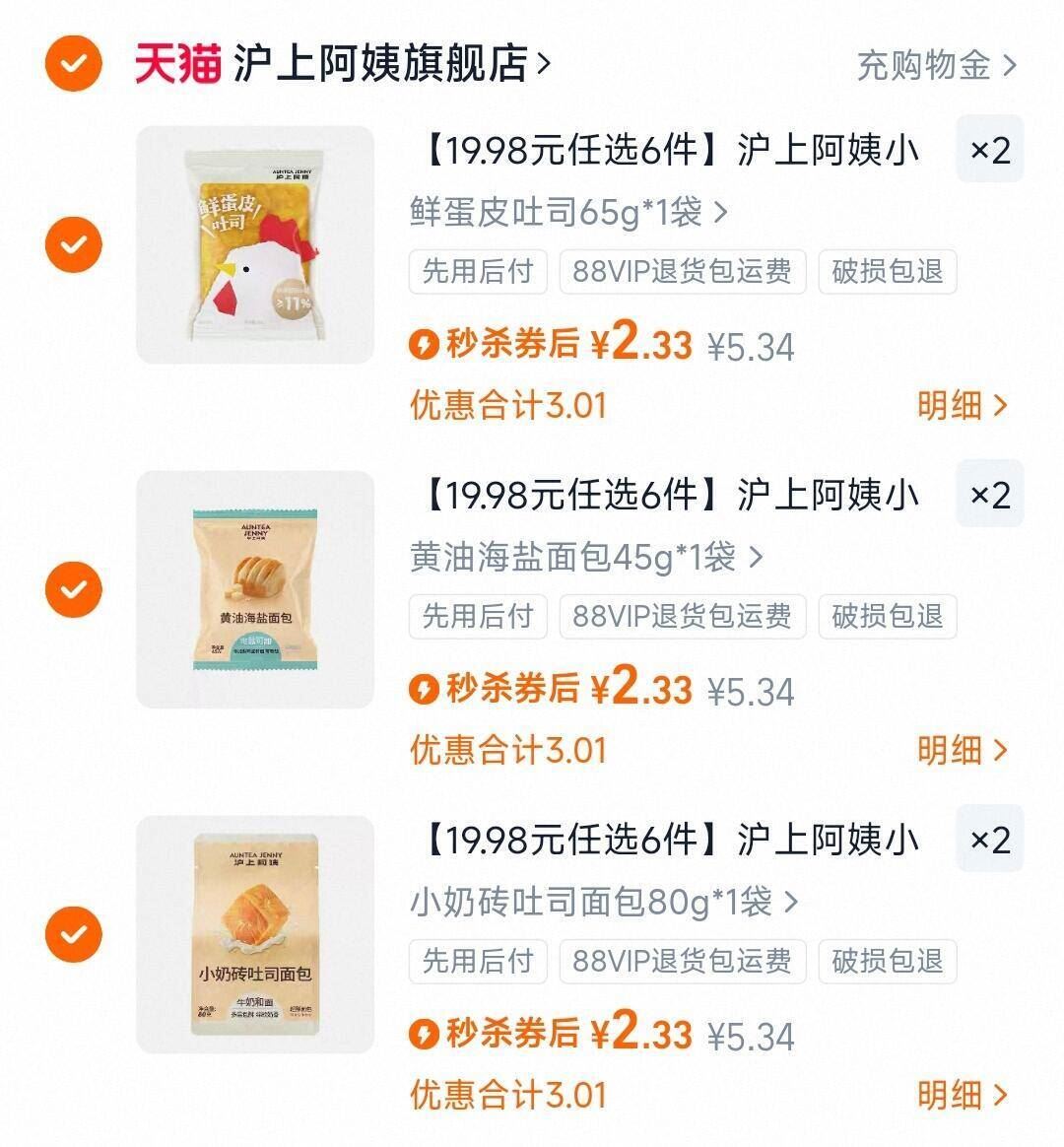Image resolution: width=1064 pixels, height=1147 pixels.
Task: Click the lightning flash-sale icon beside 小奶砖吐司面包 price
Action: click(x=425, y=1036)
